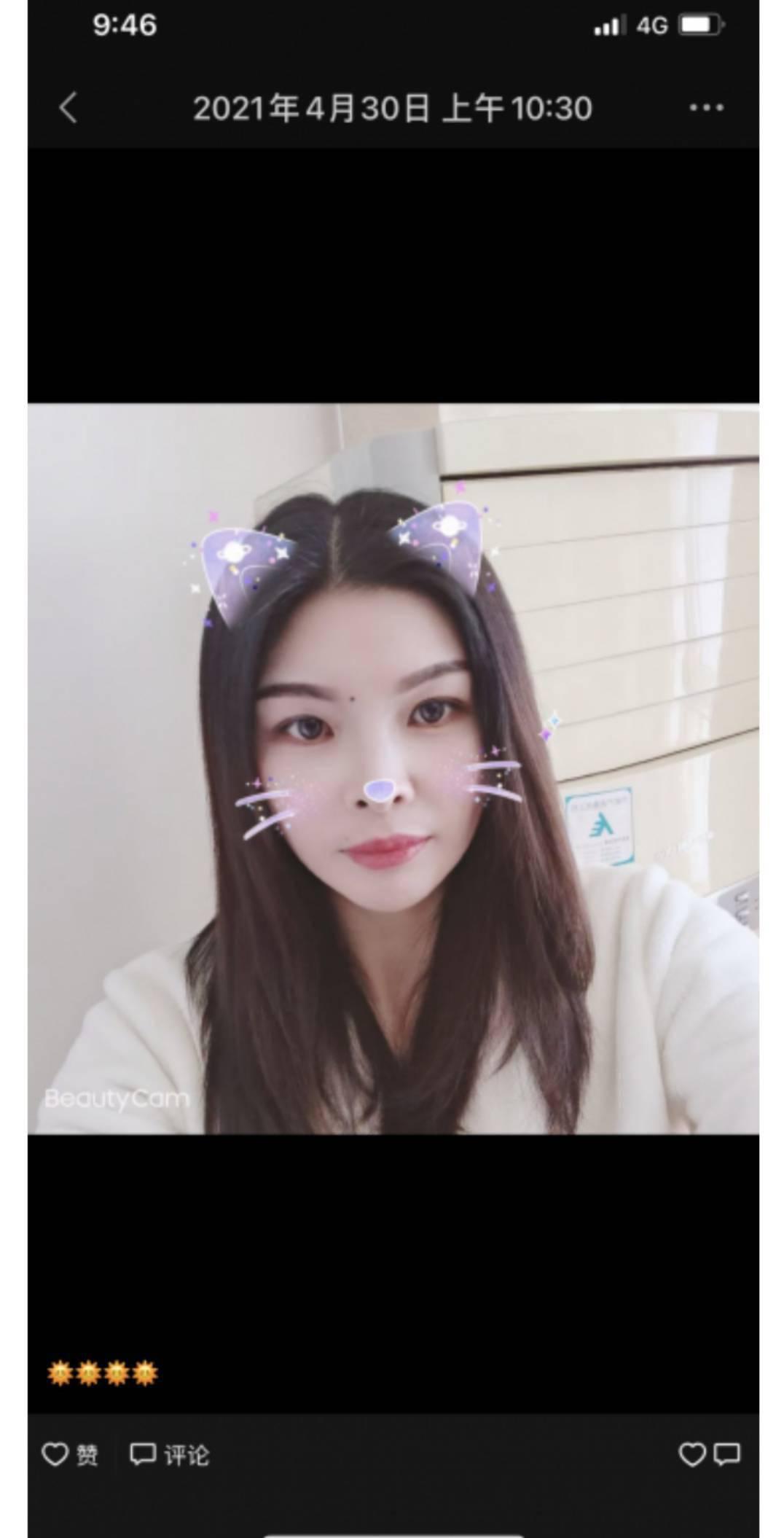Like this post with 赞

(70, 1454)
